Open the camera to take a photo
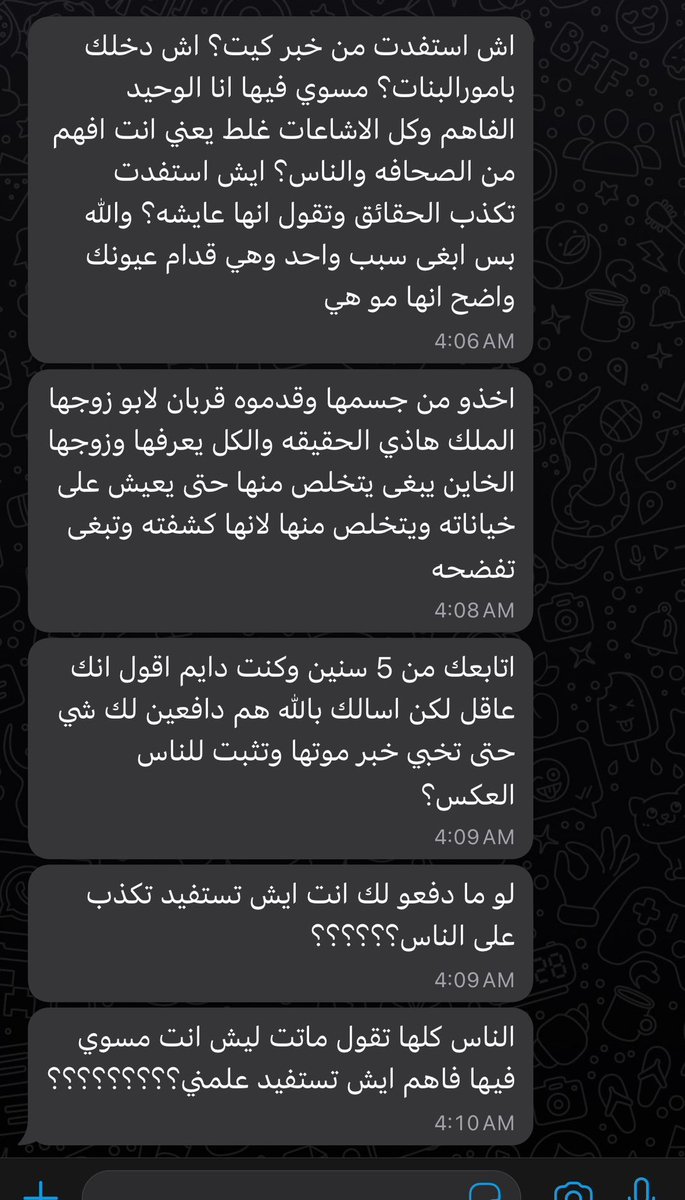685x1200 pixels. 573,1190
